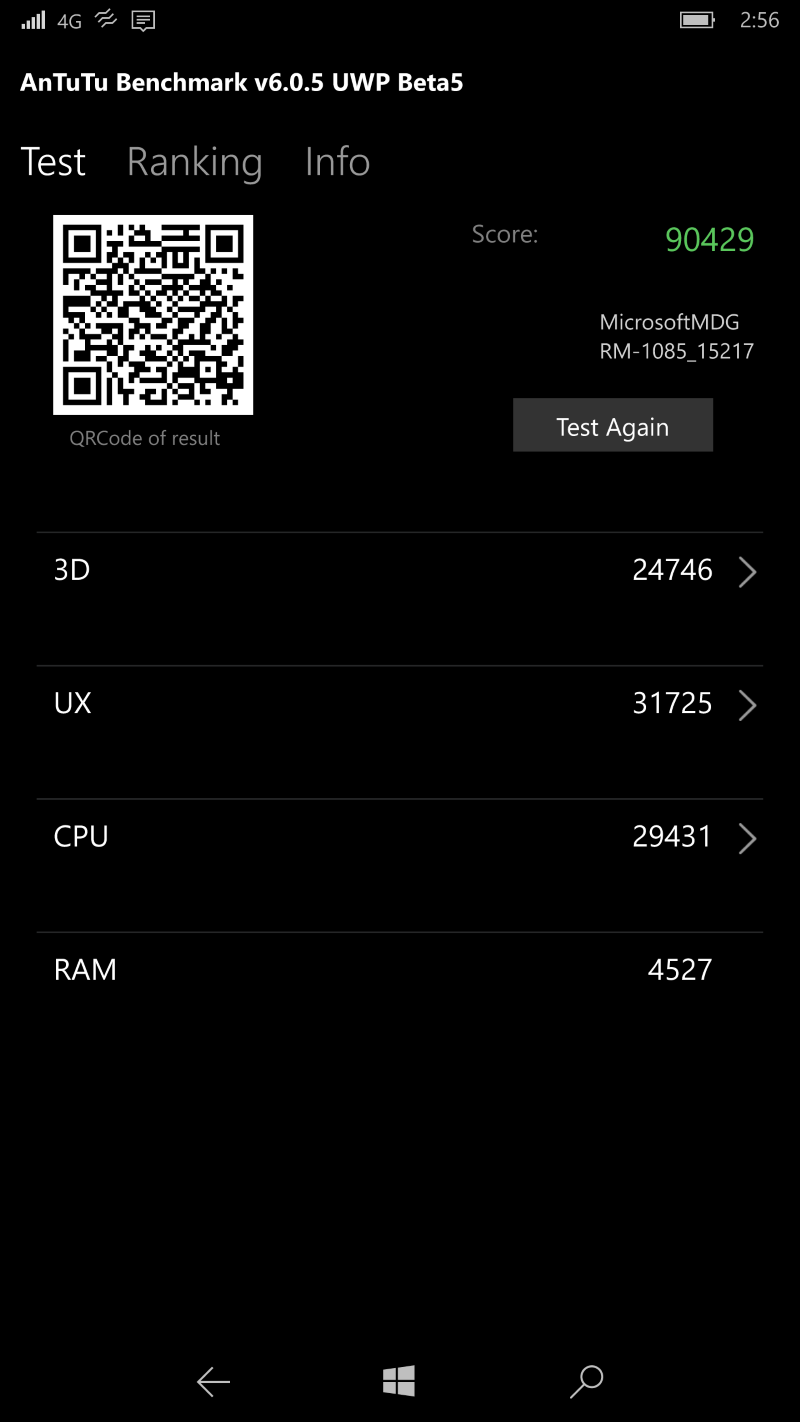The height and width of the screenshot is (1422, 800).
Task: Select the Test tab
Action: 53,162
